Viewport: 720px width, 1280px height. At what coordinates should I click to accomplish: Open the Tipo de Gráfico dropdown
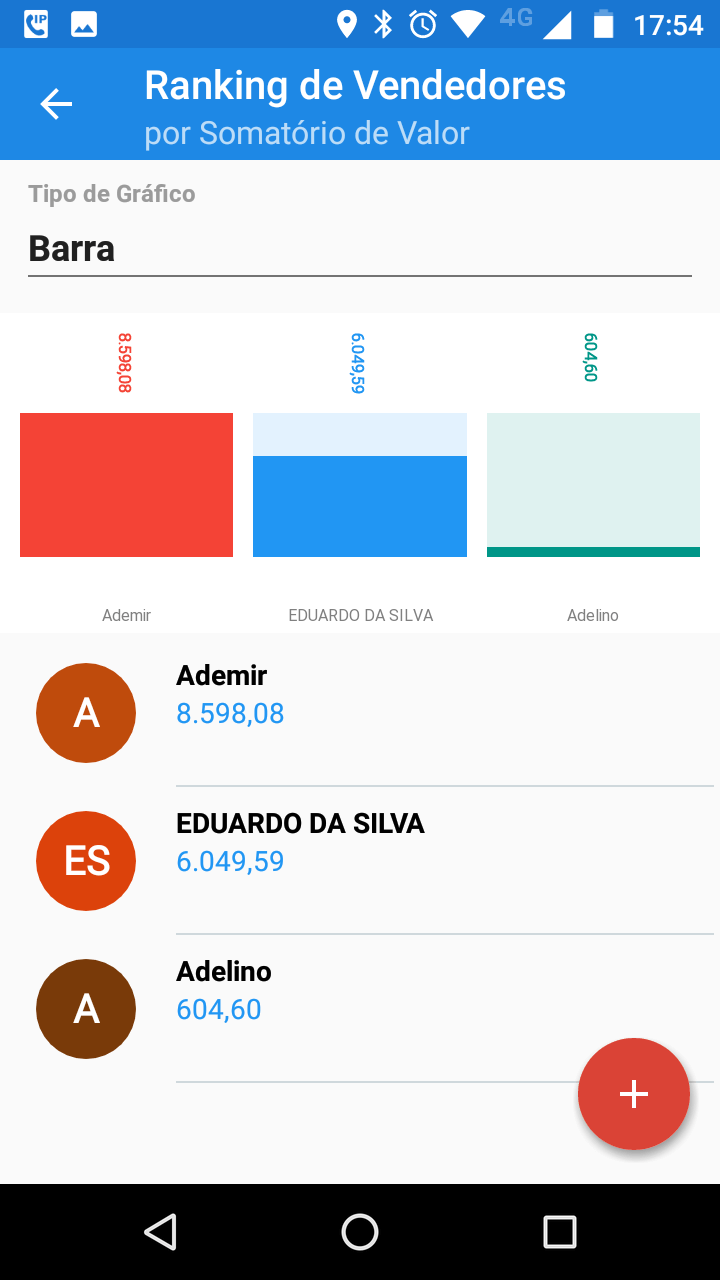(359, 248)
